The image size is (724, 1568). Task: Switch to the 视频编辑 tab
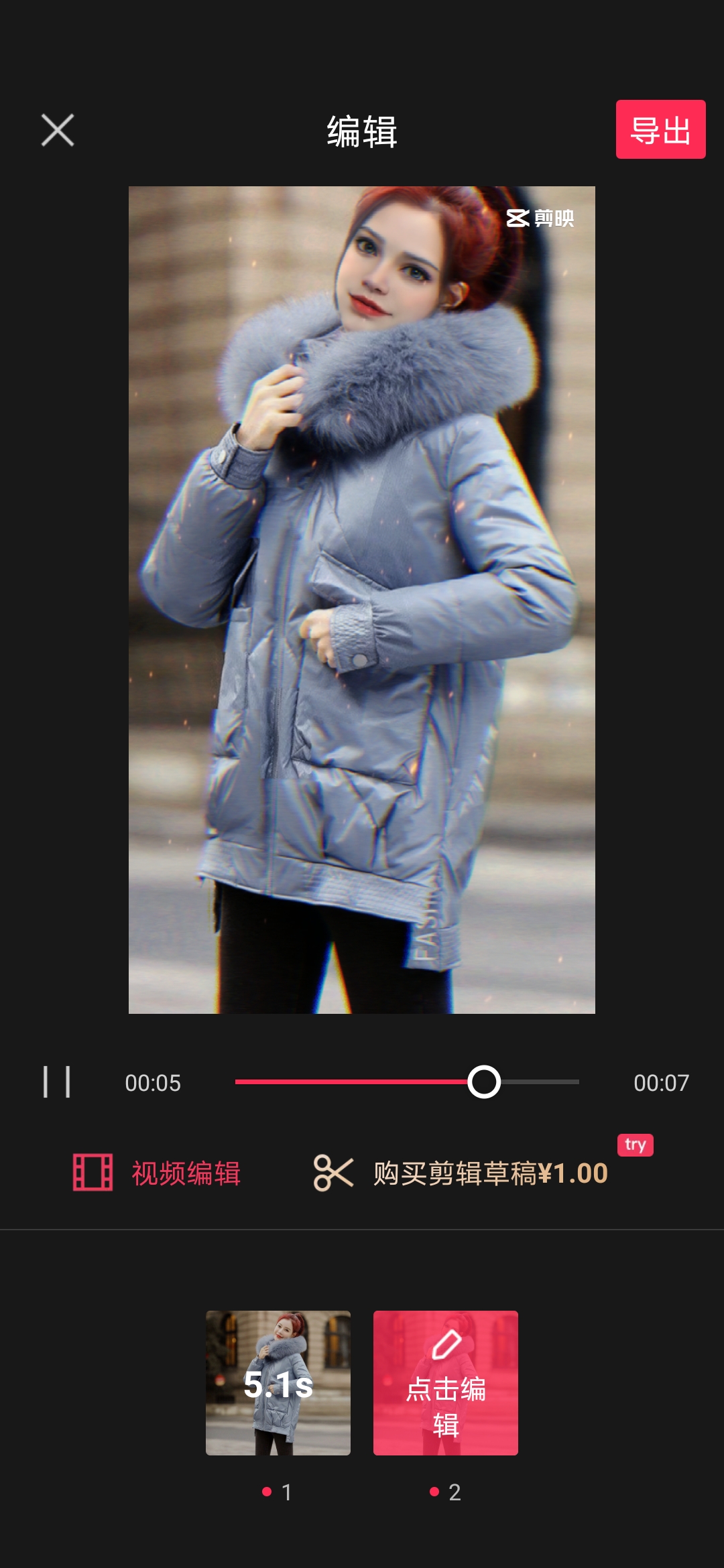158,1173
